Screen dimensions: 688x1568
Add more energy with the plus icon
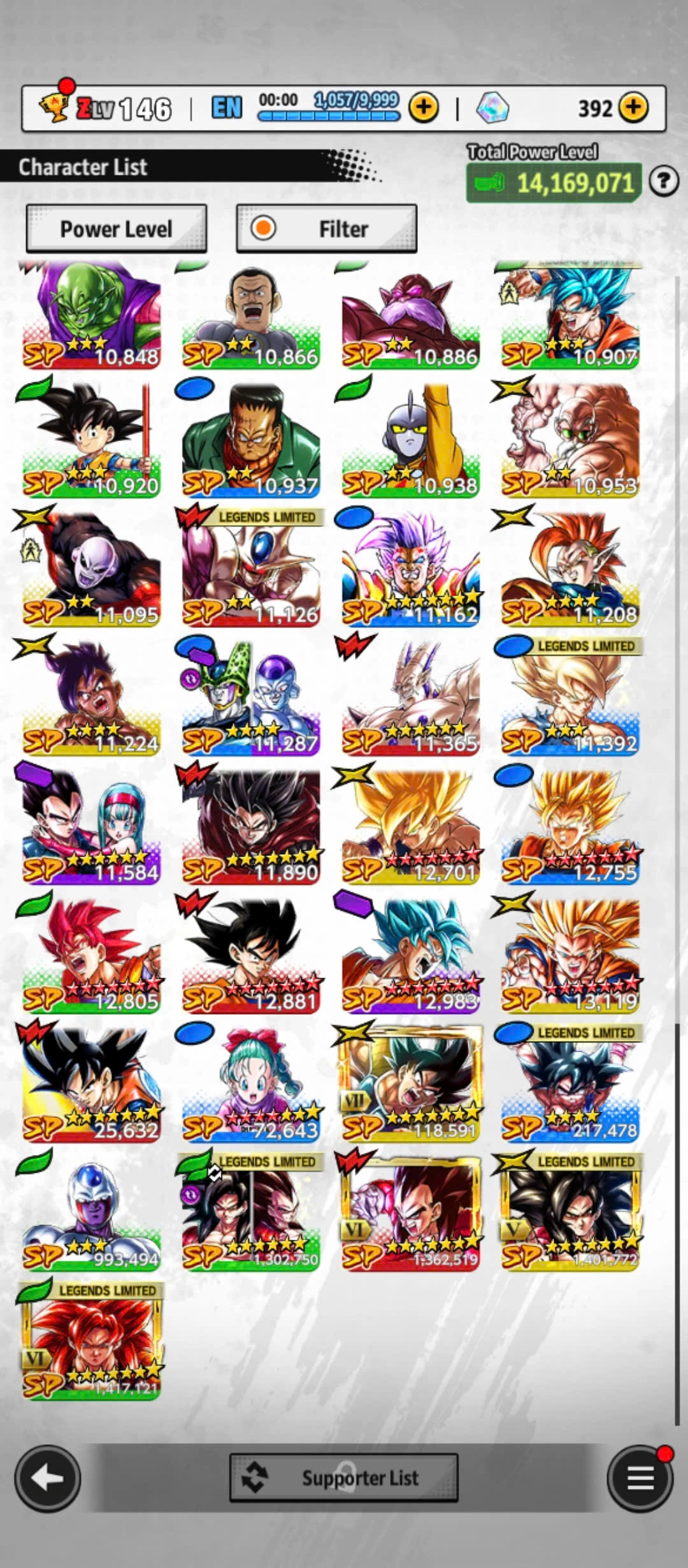click(x=424, y=108)
